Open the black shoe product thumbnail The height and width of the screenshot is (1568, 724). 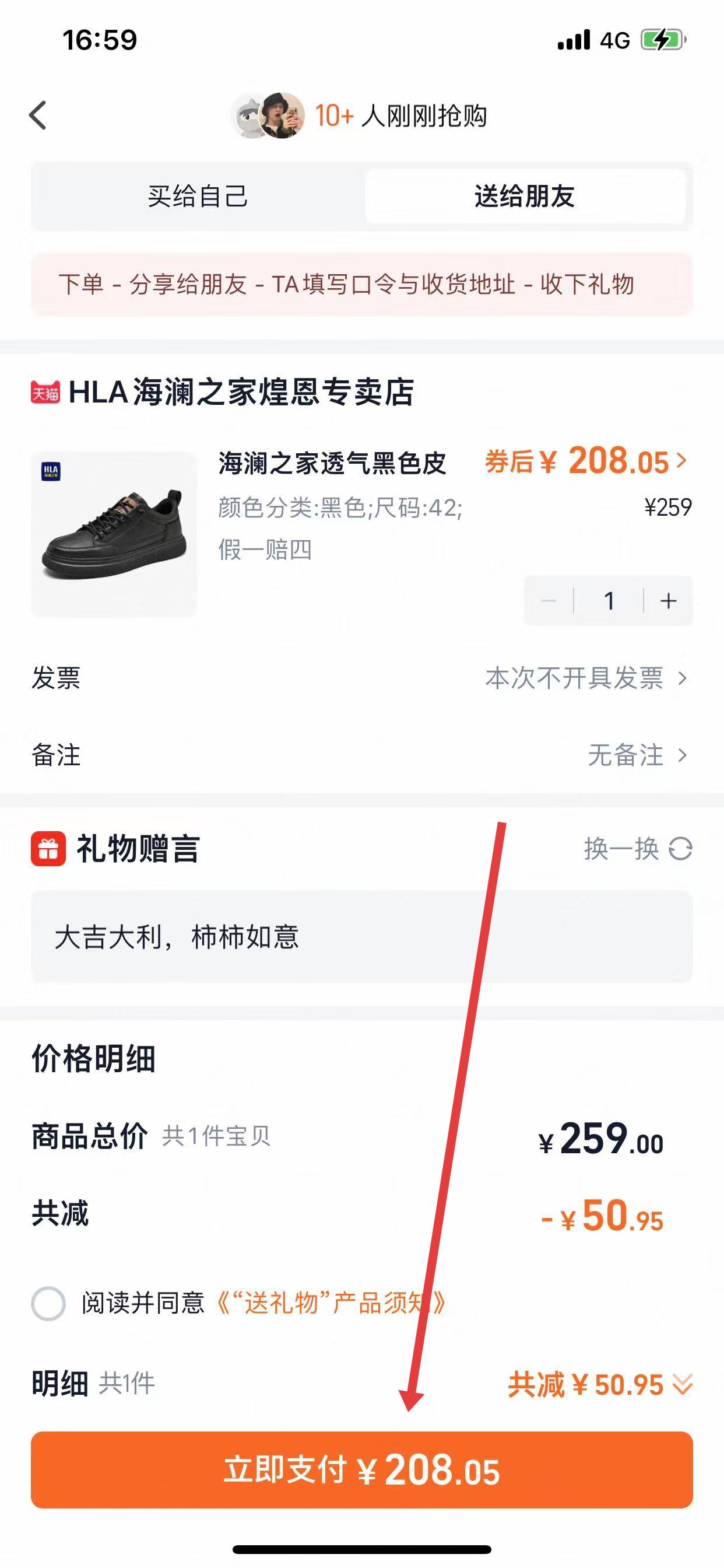click(114, 534)
